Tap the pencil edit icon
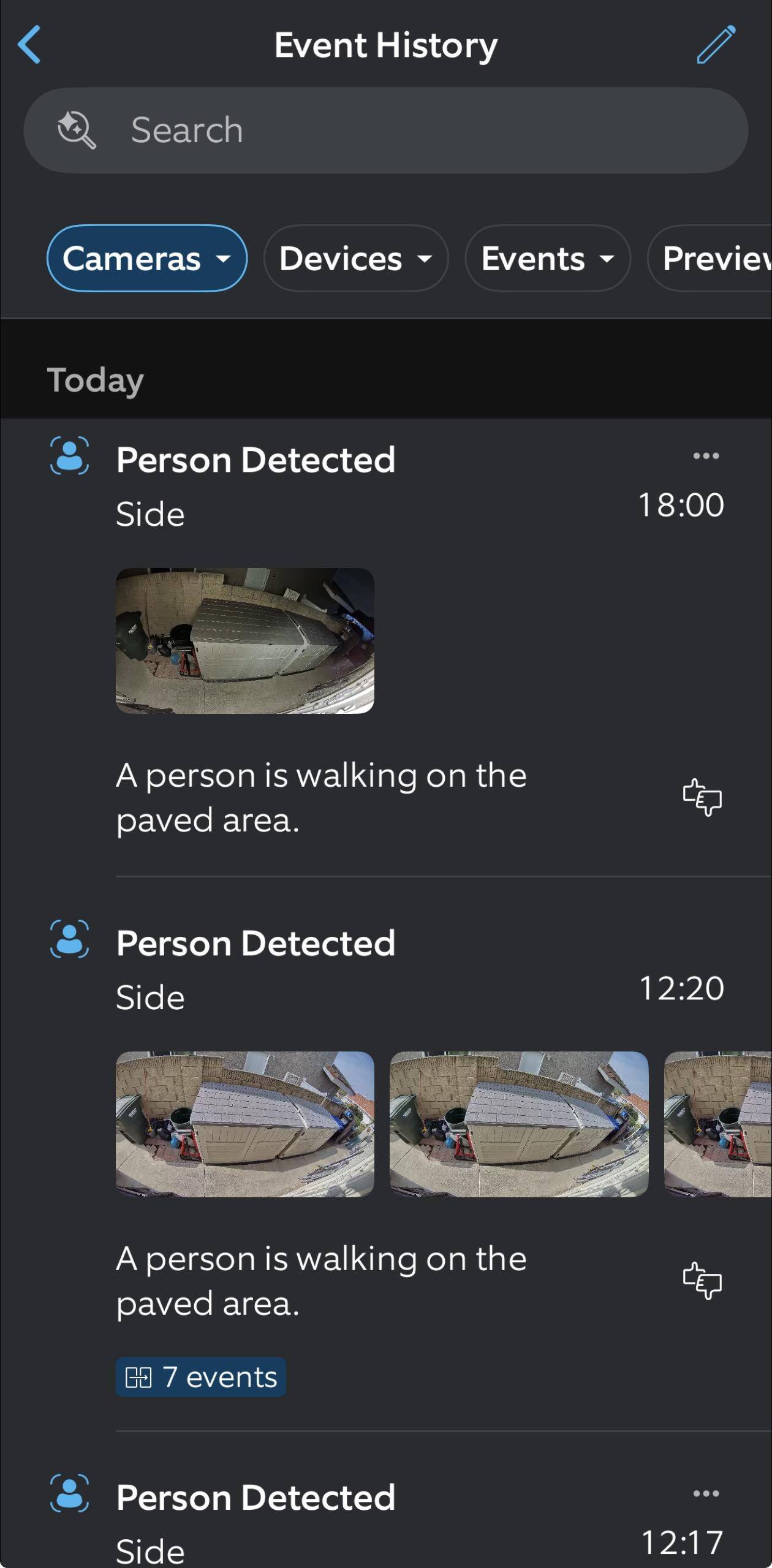The height and width of the screenshot is (1568, 772). [x=715, y=45]
